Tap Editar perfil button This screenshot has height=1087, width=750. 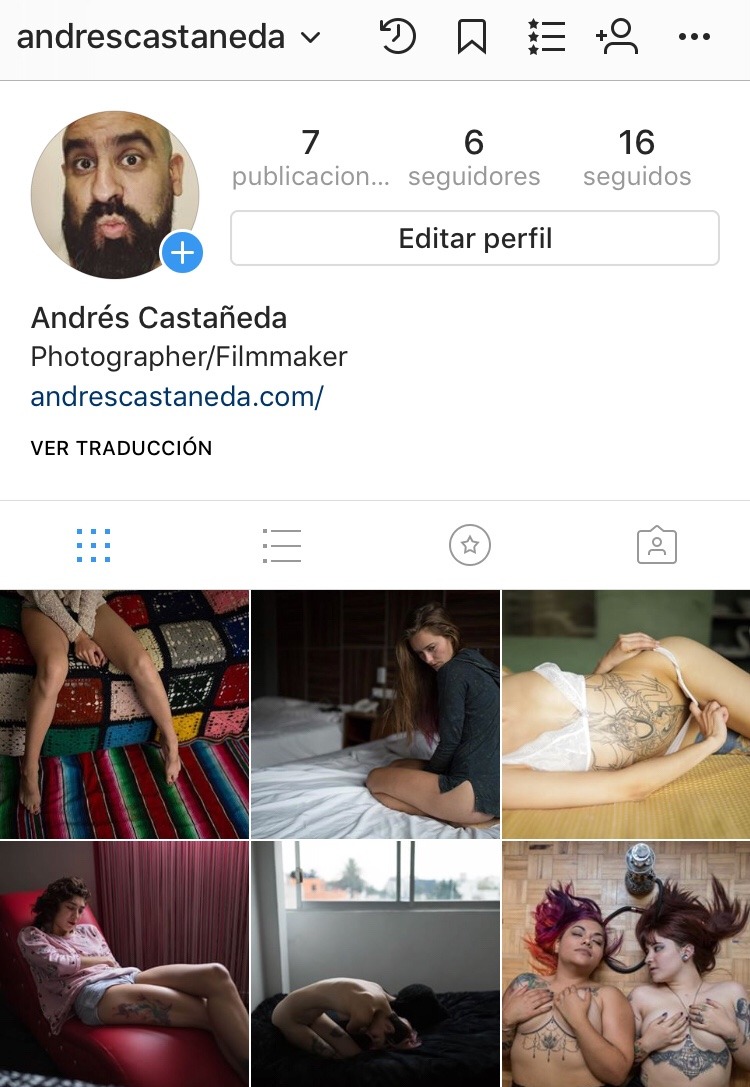pyautogui.click(x=475, y=238)
